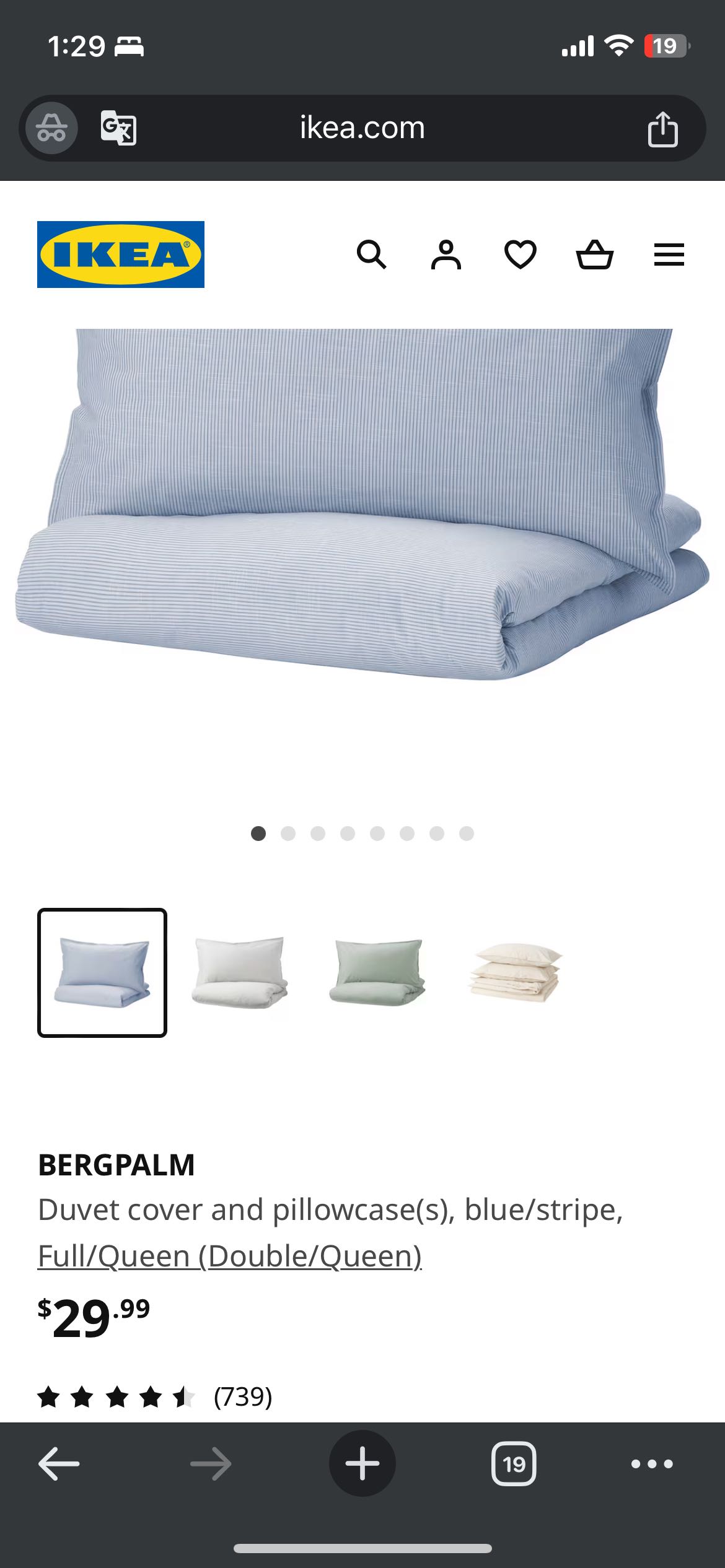Screen dimensions: 725x1568
Task: Open the favorites heart icon
Action: [x=521, y=255]
